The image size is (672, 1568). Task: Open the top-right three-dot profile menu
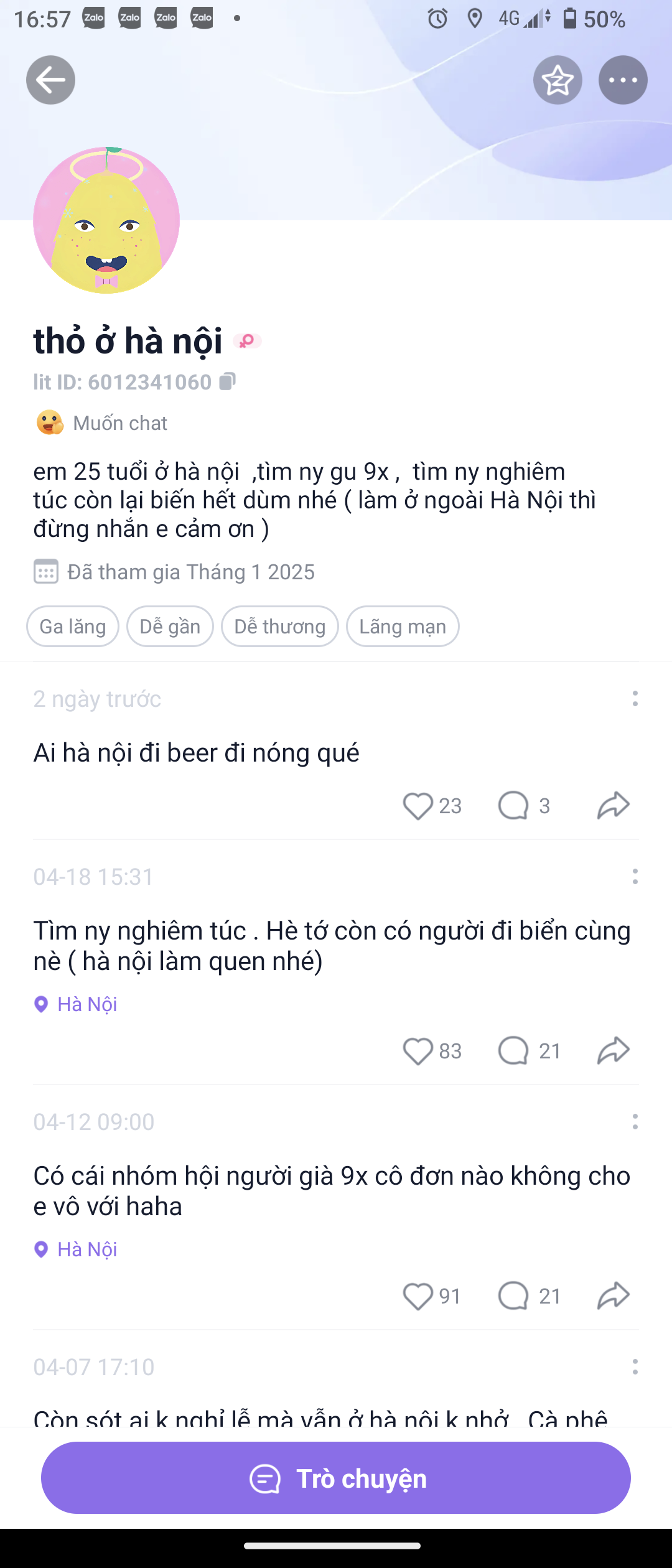(622, 80)
